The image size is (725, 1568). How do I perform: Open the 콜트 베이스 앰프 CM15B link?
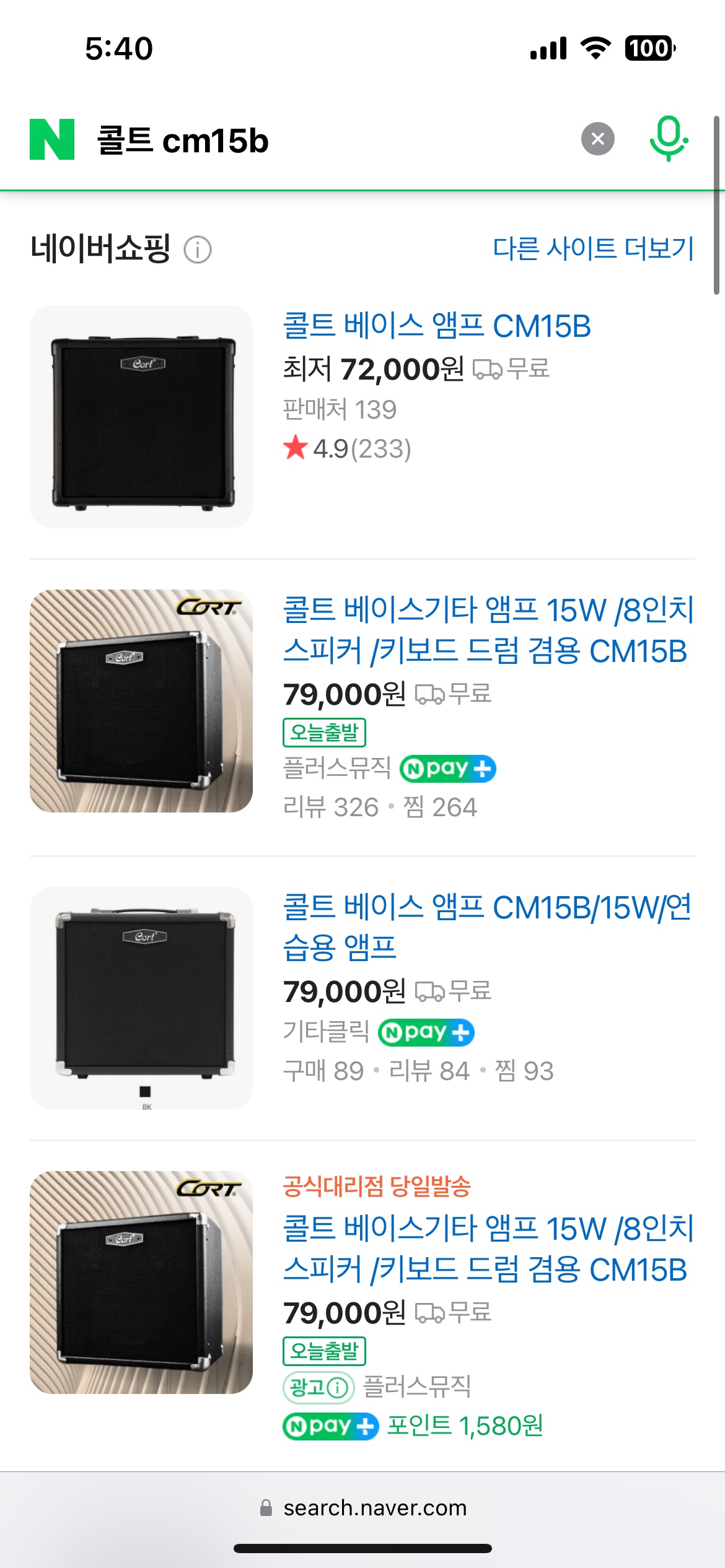(437, 326)
